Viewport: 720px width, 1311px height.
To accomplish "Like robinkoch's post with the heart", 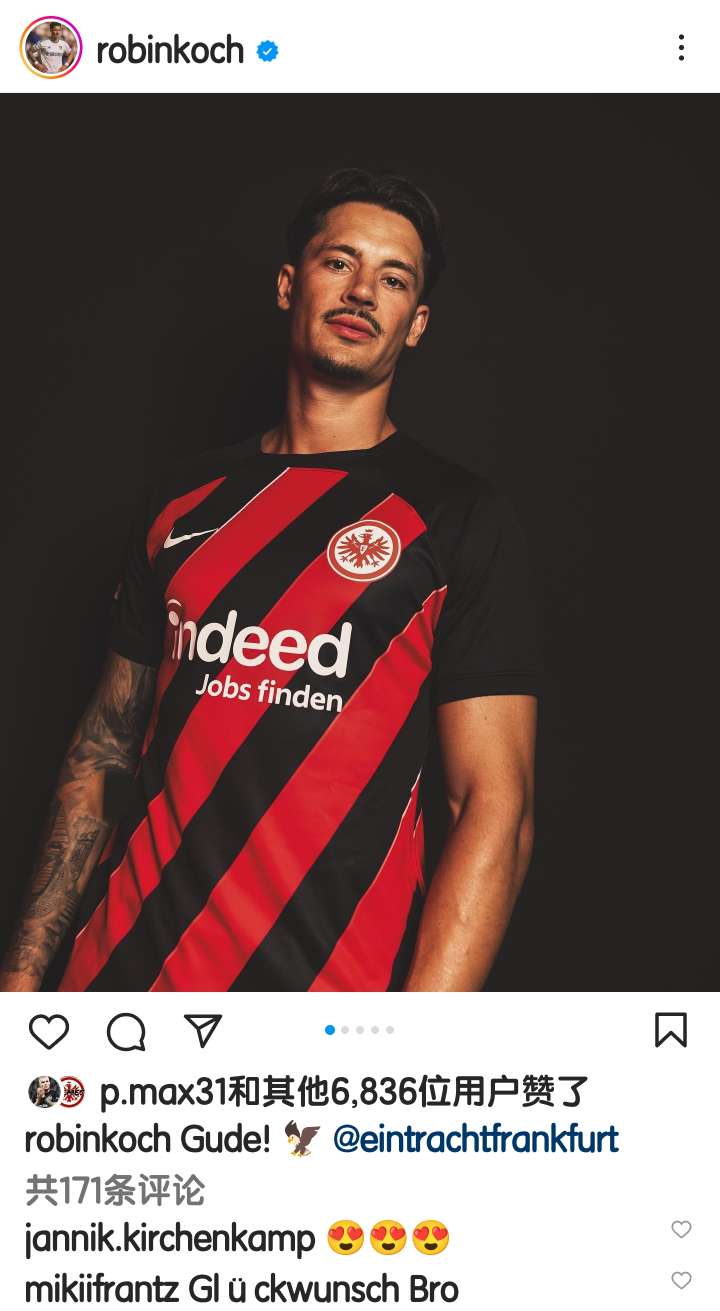I will coord(49,1031).
